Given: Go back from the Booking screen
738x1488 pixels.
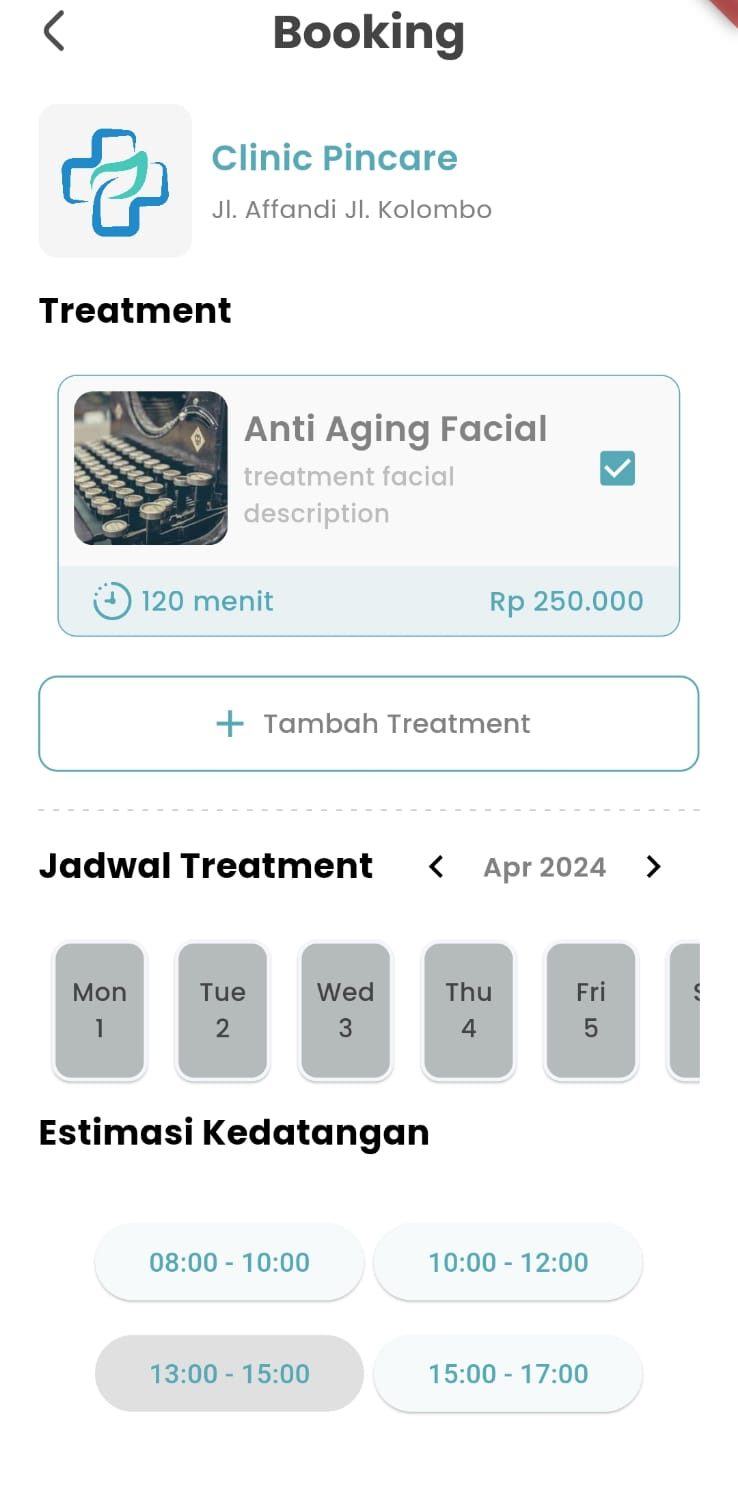Looking at the screenshot, I should 54,32.
